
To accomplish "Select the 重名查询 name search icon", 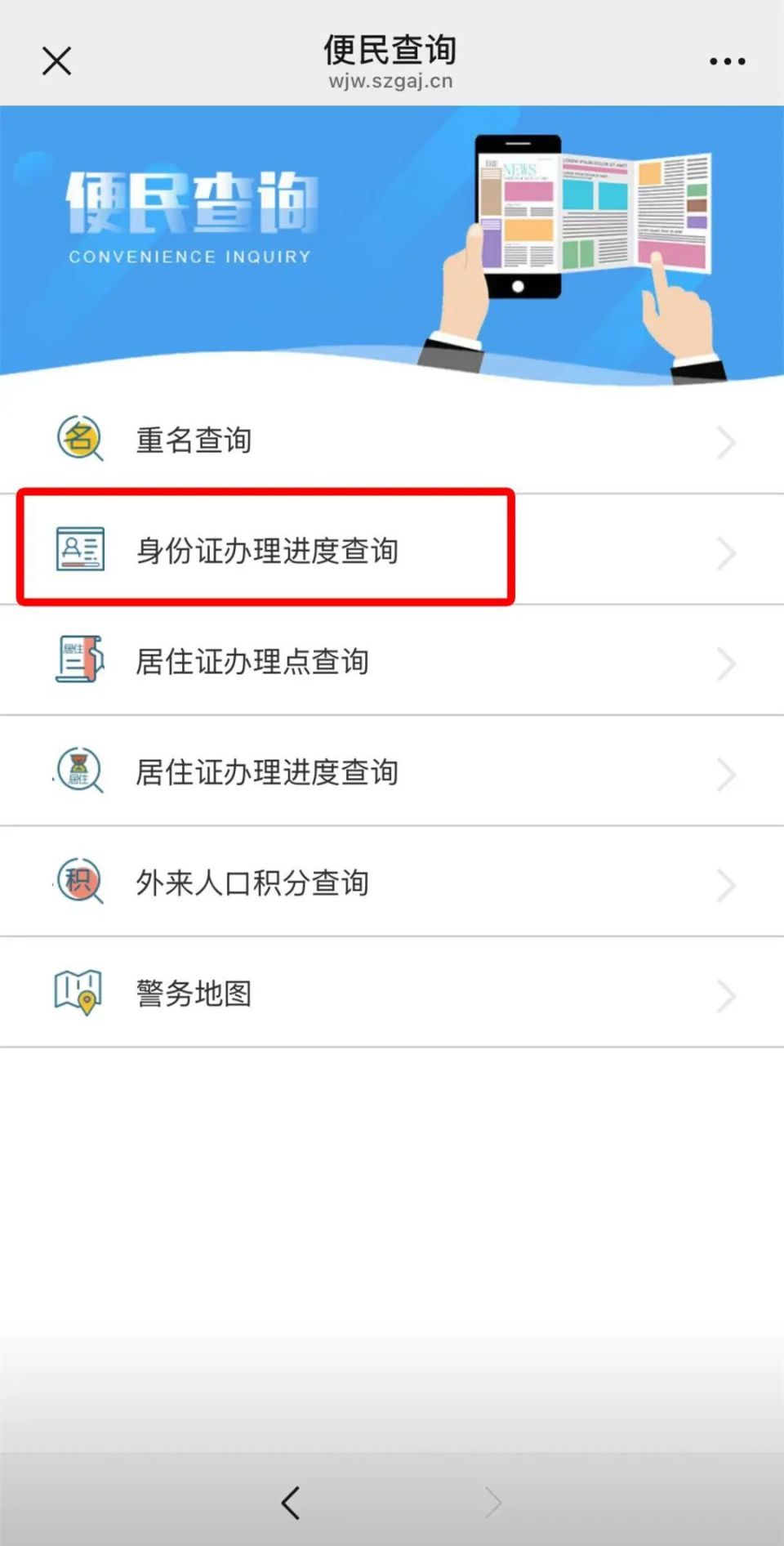I will pyautogui.click(x=79, y=440).
